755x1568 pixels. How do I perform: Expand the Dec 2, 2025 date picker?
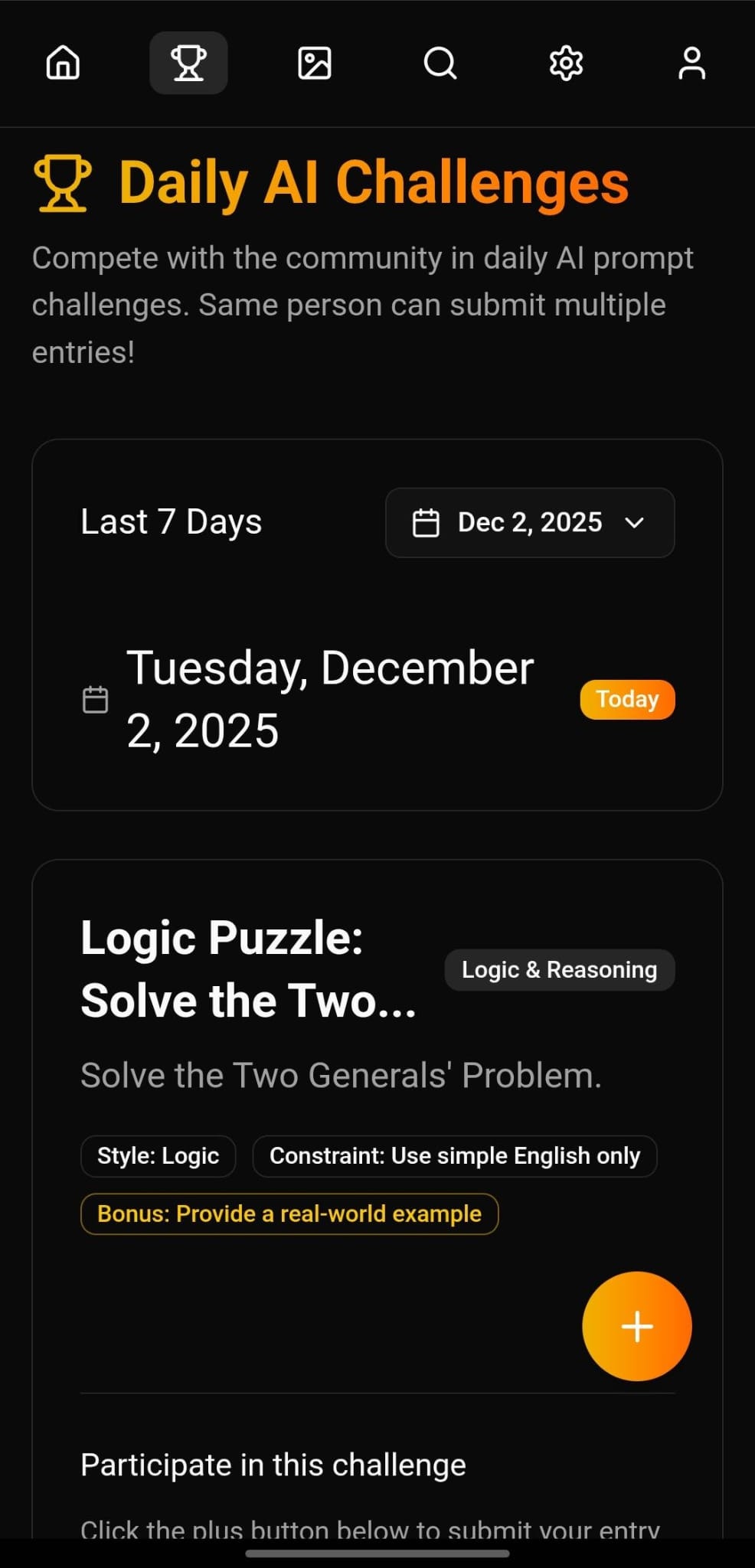coord(530,523)
